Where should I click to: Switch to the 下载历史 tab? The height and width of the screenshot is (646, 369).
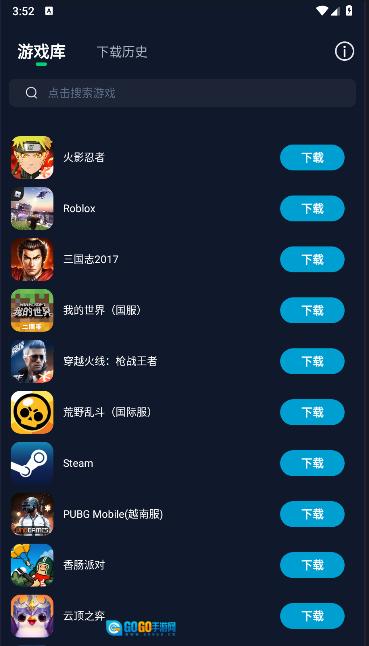tap(122, 52)
